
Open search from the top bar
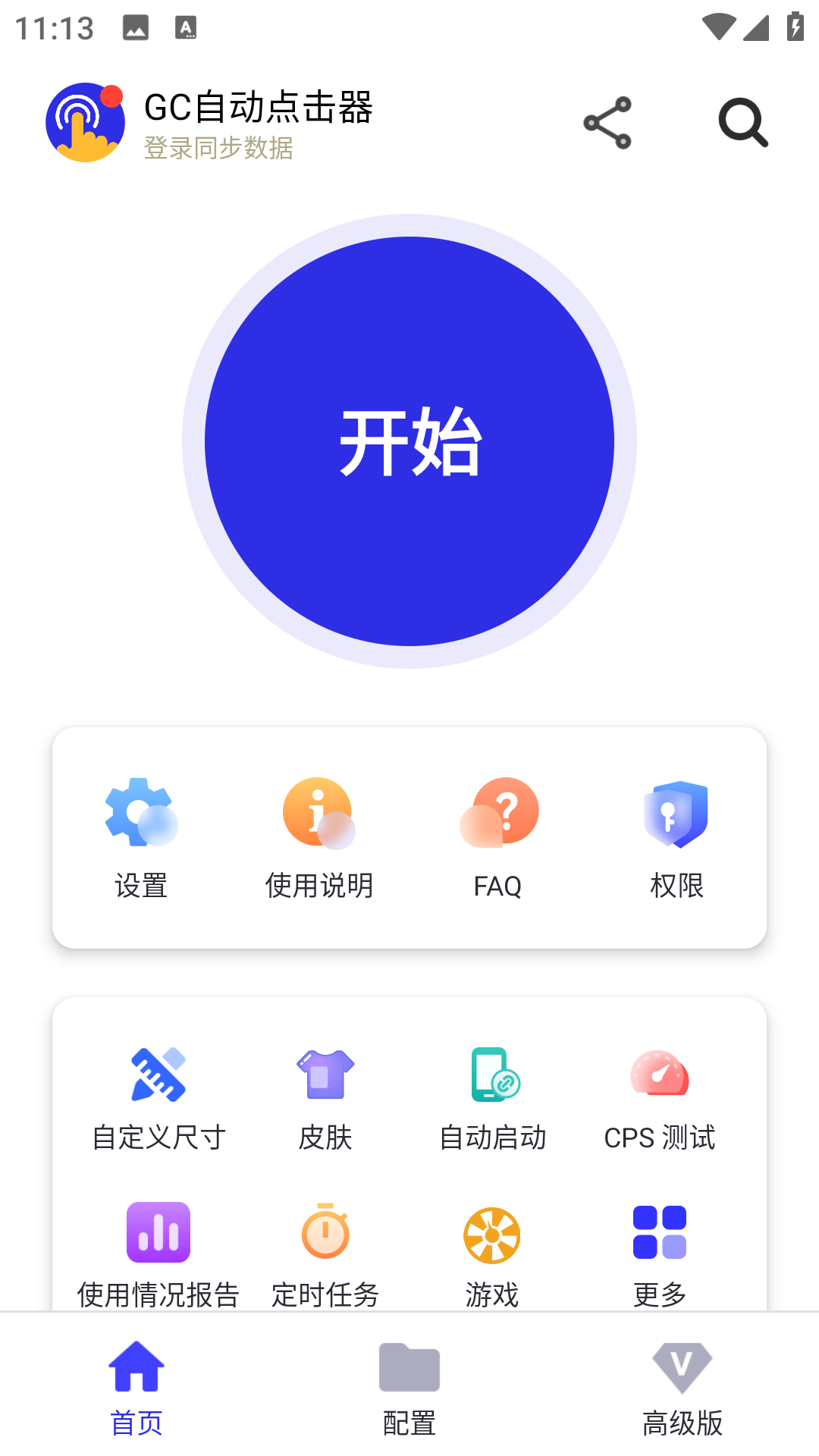point(742,122)
